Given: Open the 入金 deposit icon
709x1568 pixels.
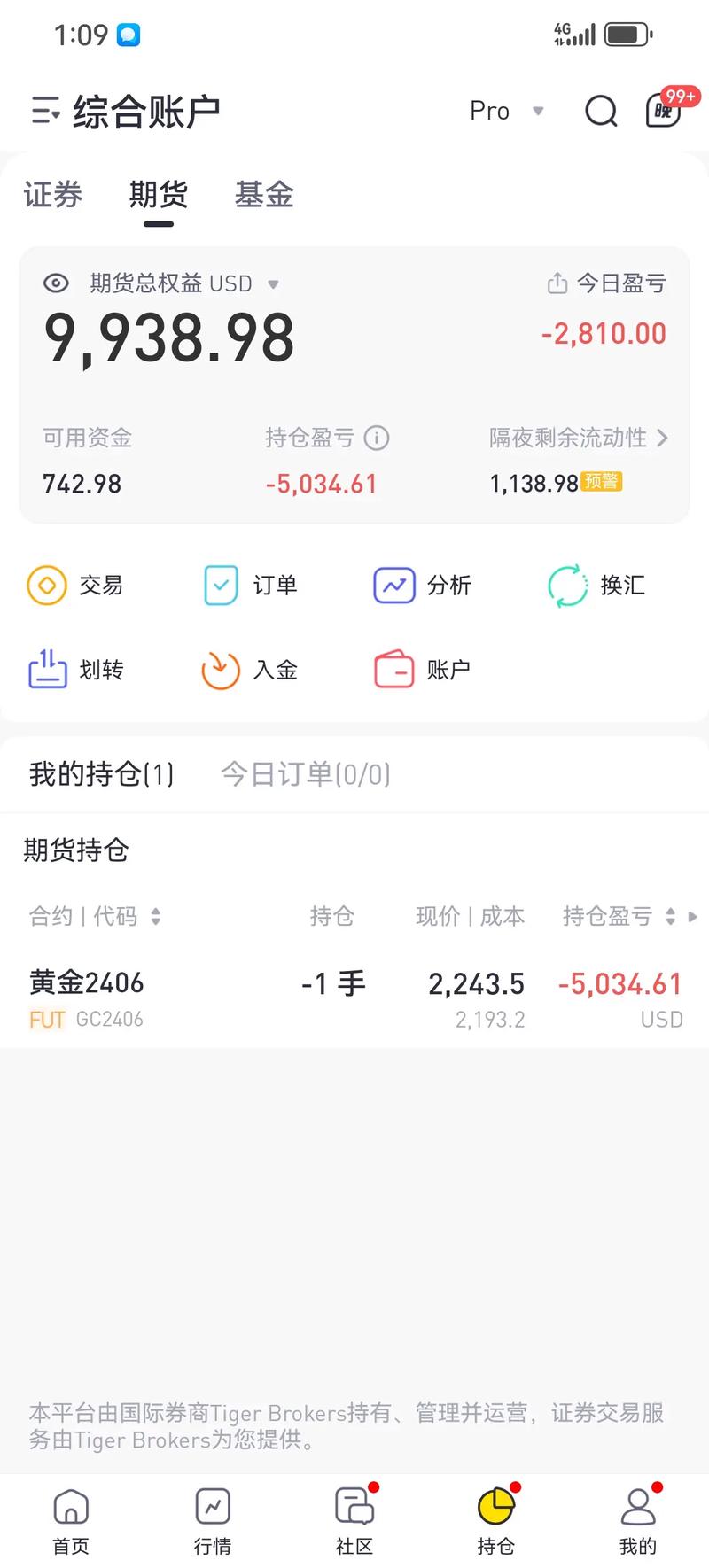Looking at the screenshot, I should pos(253,670).
